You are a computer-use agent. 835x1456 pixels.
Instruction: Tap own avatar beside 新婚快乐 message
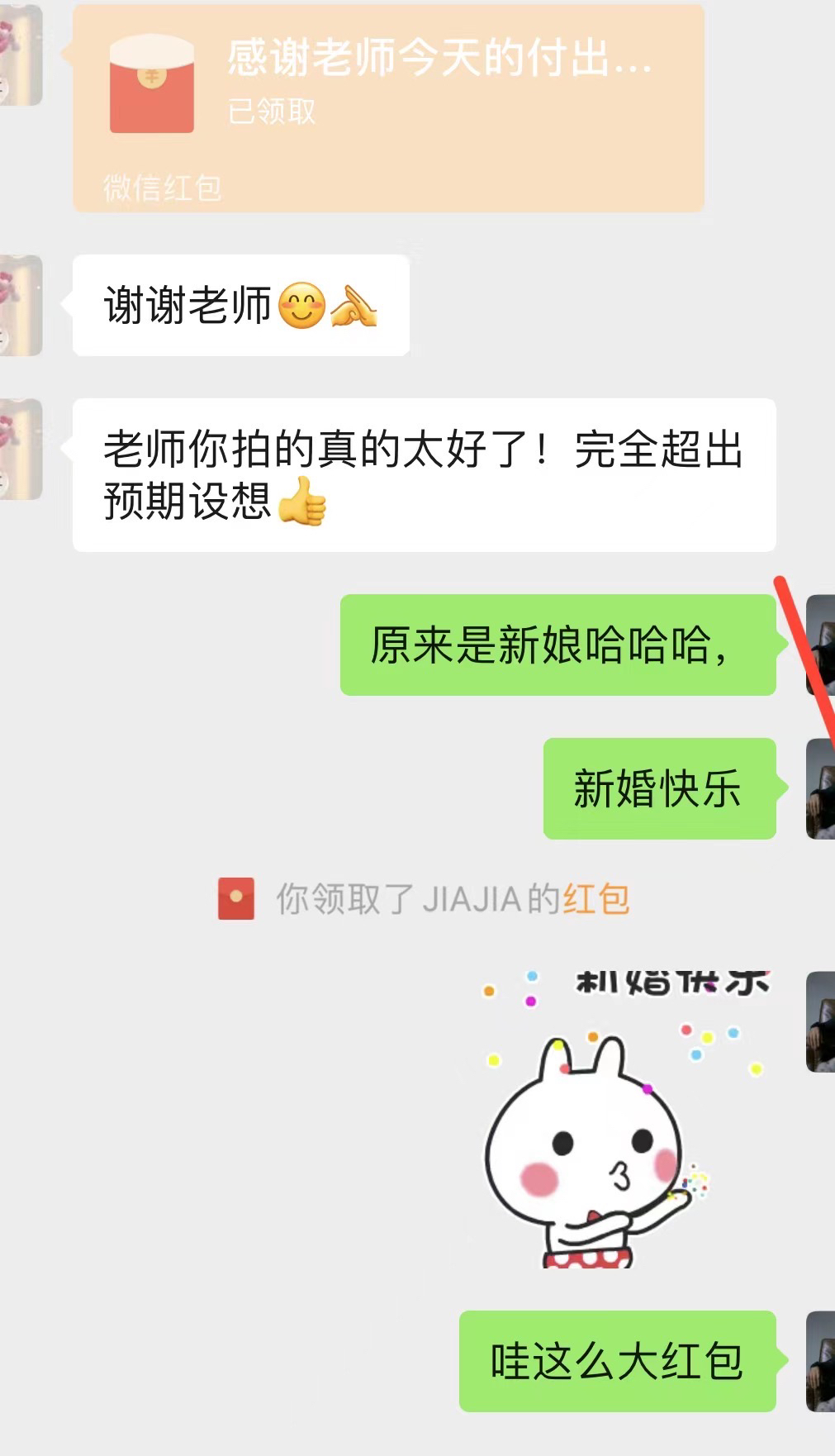tap(820, 788)
